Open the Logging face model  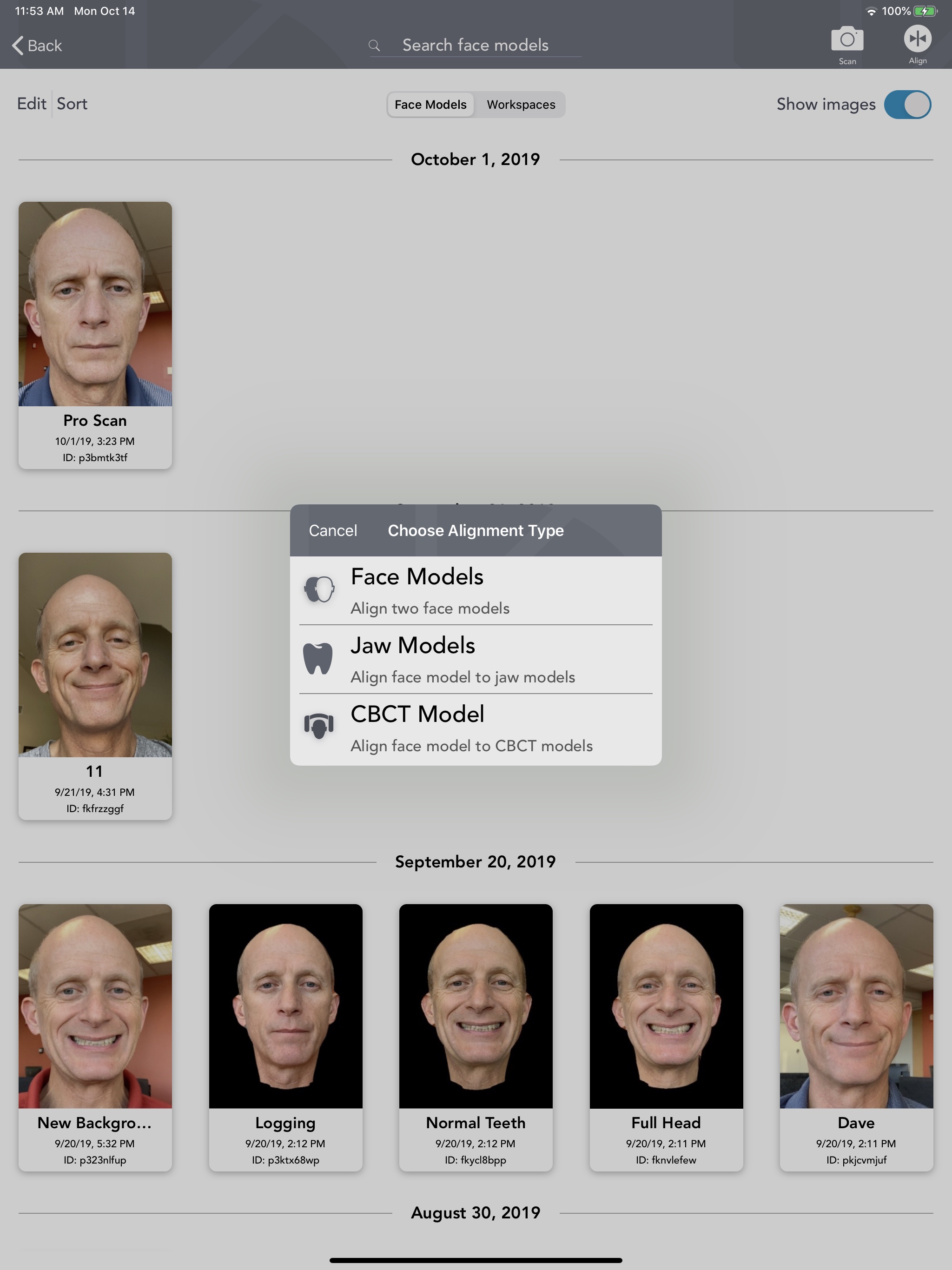tap(285, 1037)
